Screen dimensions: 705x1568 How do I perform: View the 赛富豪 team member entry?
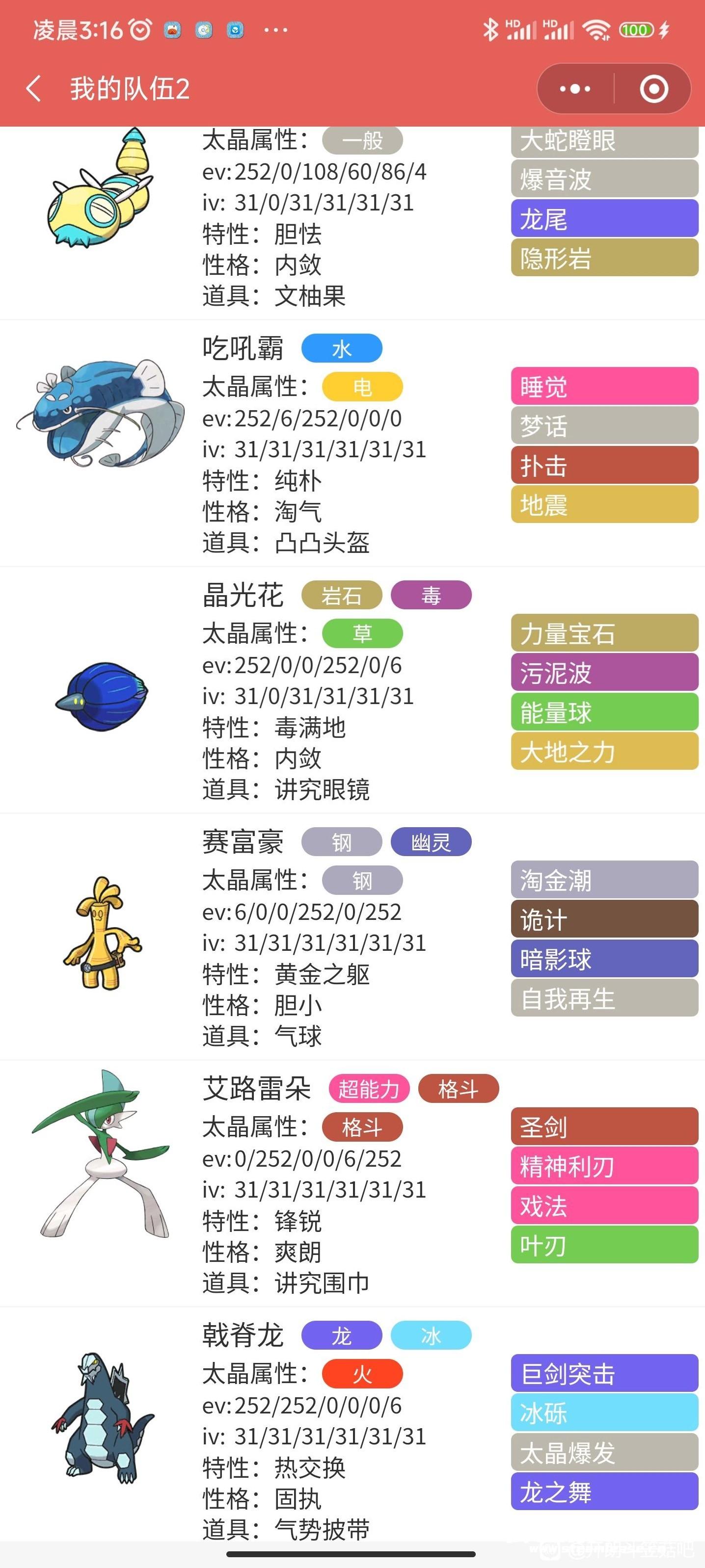243,842
